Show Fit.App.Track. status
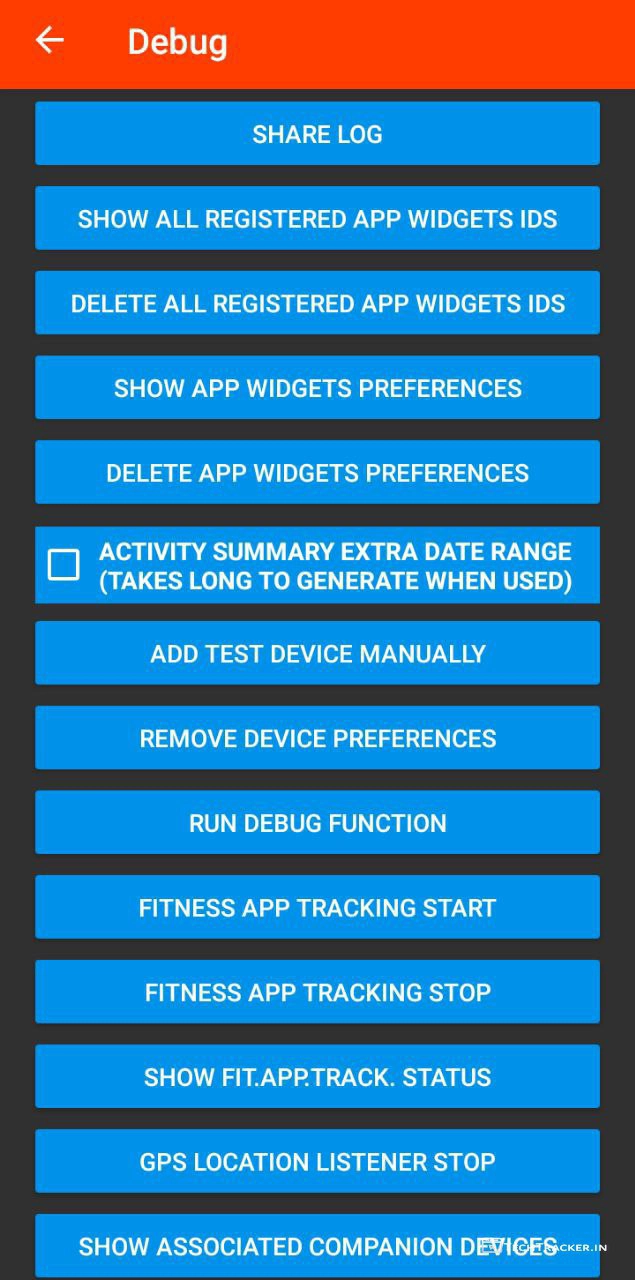 pos(317,1076)
